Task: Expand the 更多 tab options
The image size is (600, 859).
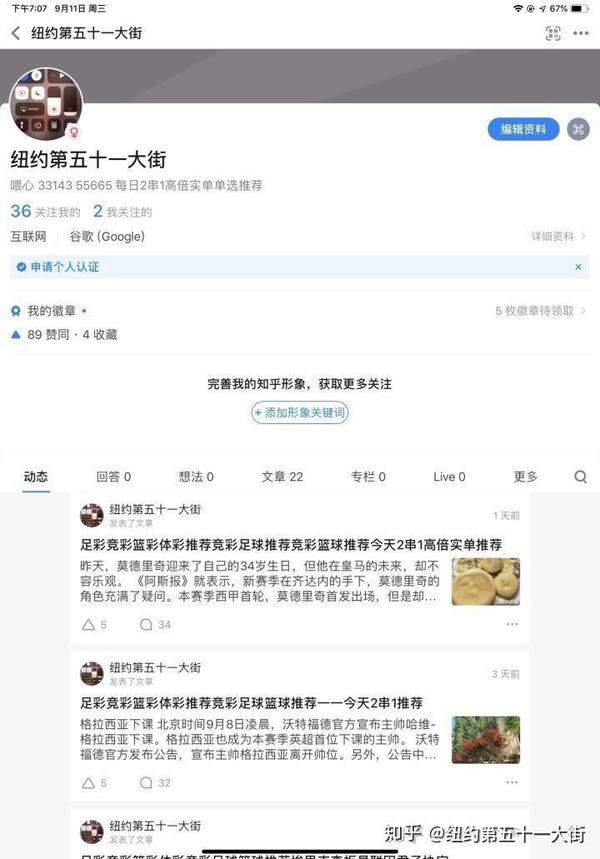Action: click(x=525, y=477)
